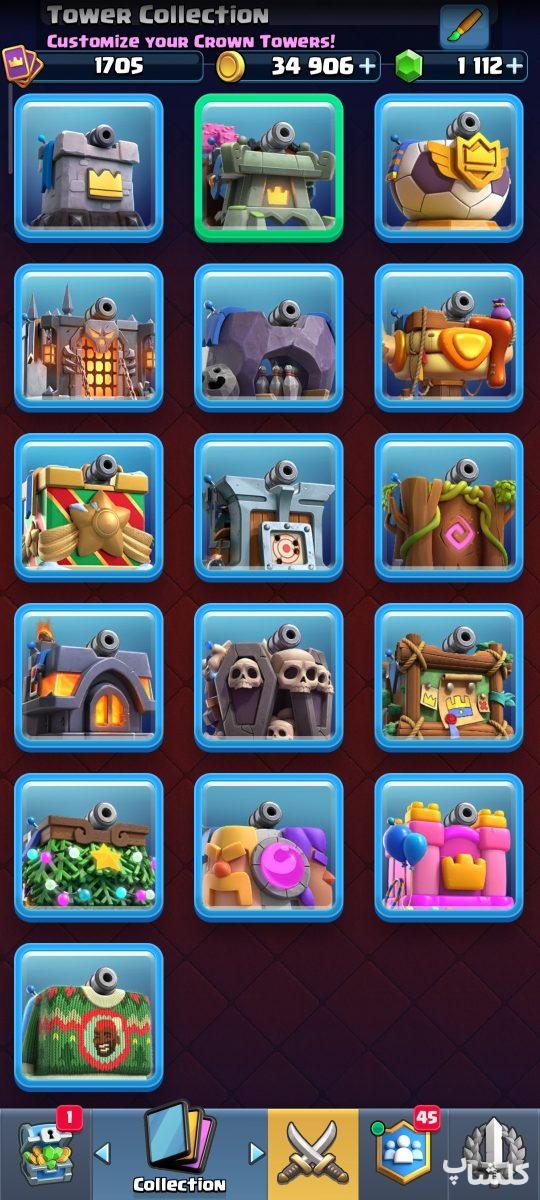Open the clan social tab
Viewport: 540px width, 1200px height.
pyautogui.click(x=402, y=1152)
